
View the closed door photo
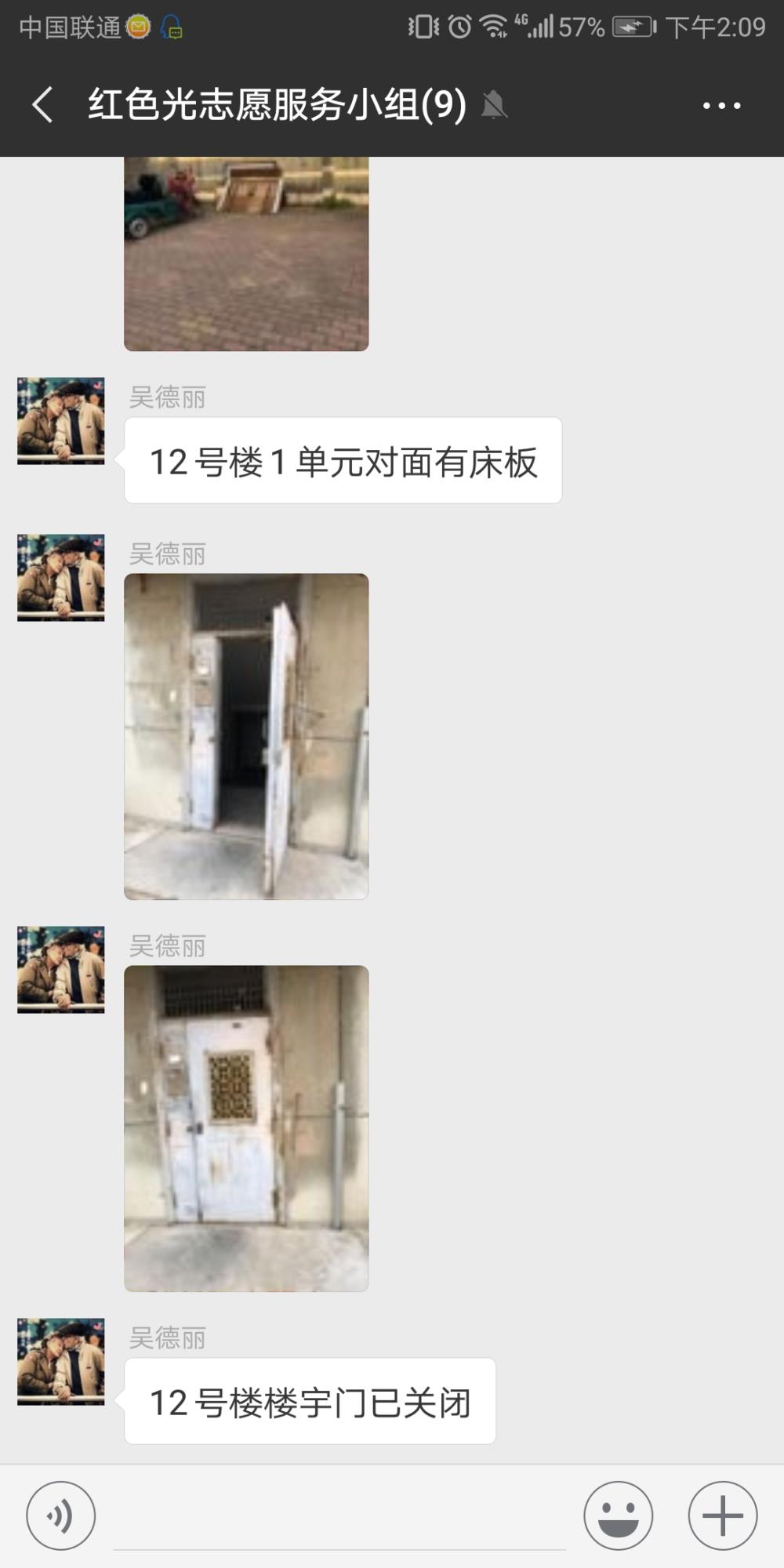[246, 1128]
